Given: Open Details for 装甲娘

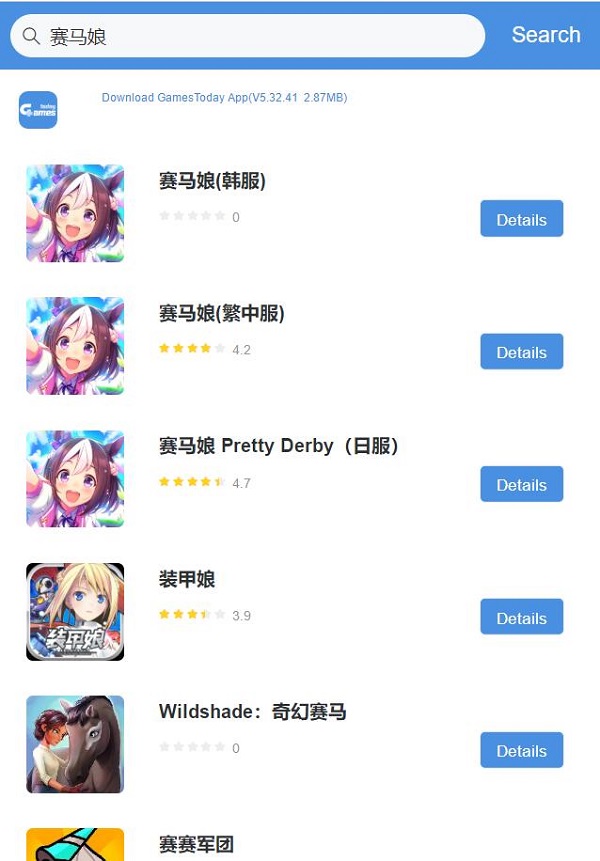Looking at the screenshot, I should [x=521, y=618].
